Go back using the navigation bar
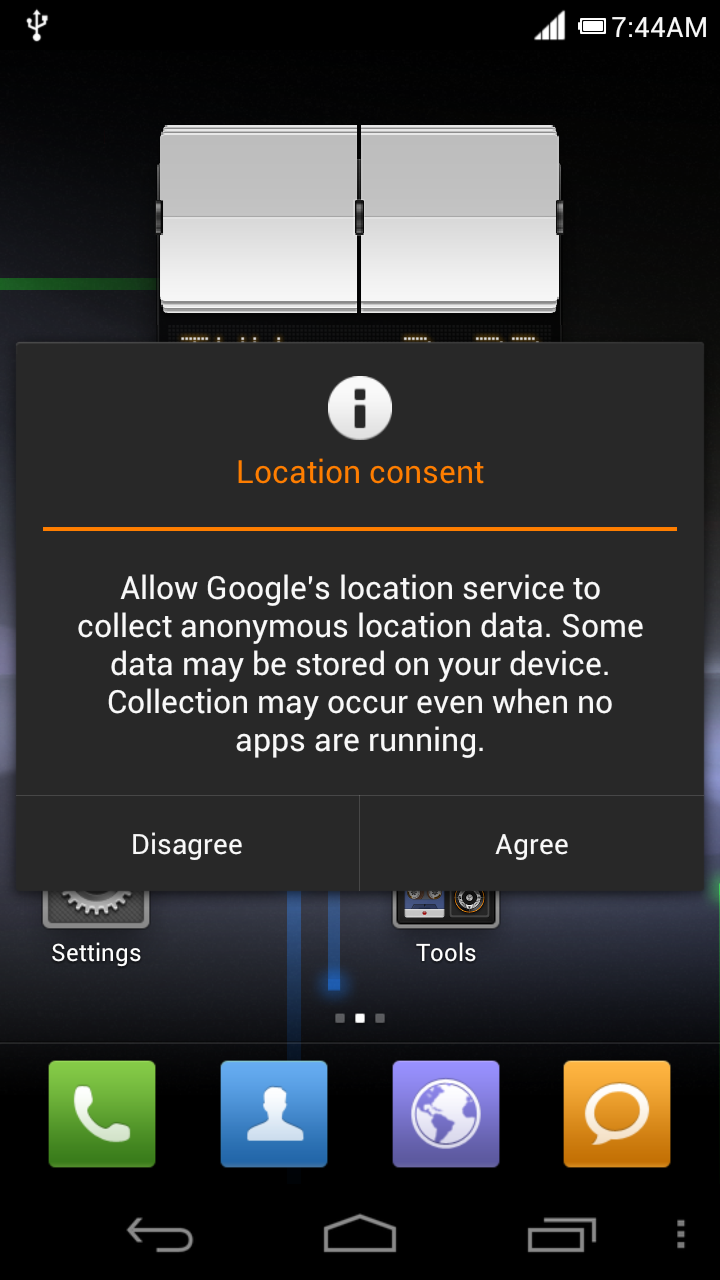 [160, 1234]
